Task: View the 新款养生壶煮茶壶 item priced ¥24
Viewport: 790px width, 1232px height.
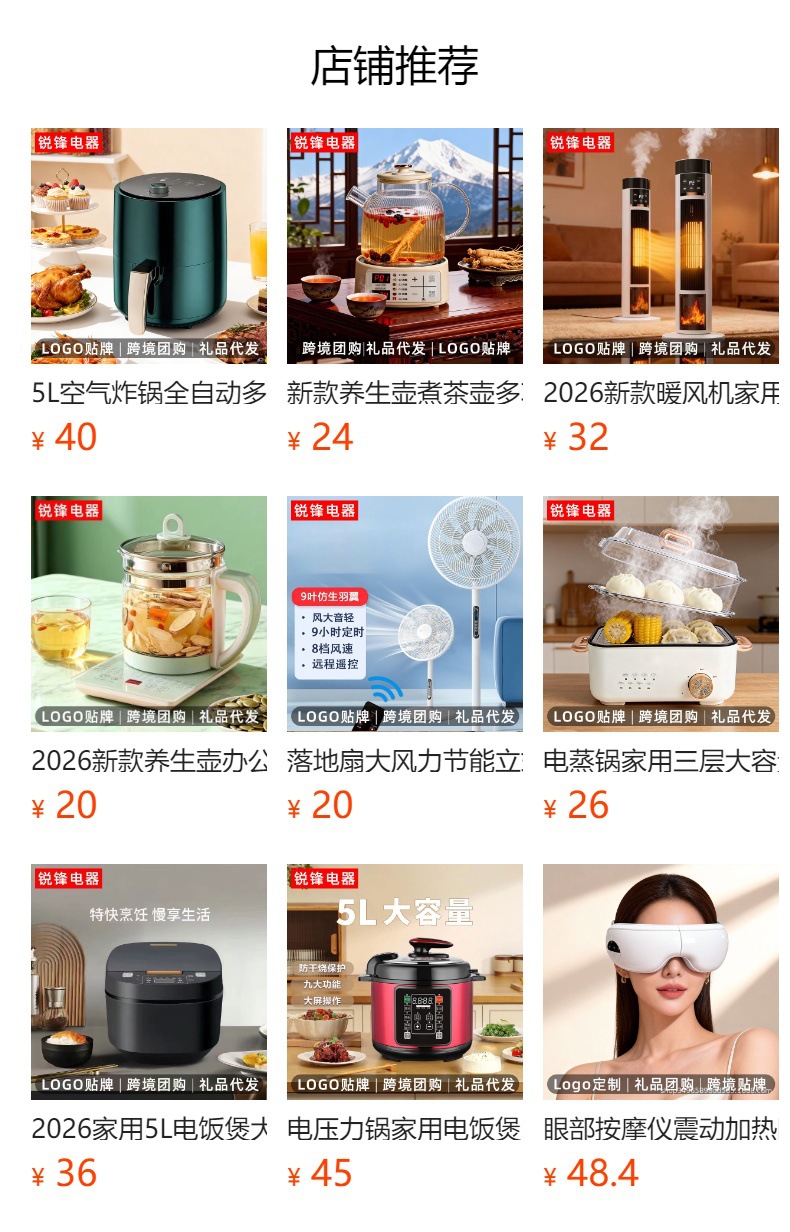Action: click(x=405, y=292)
